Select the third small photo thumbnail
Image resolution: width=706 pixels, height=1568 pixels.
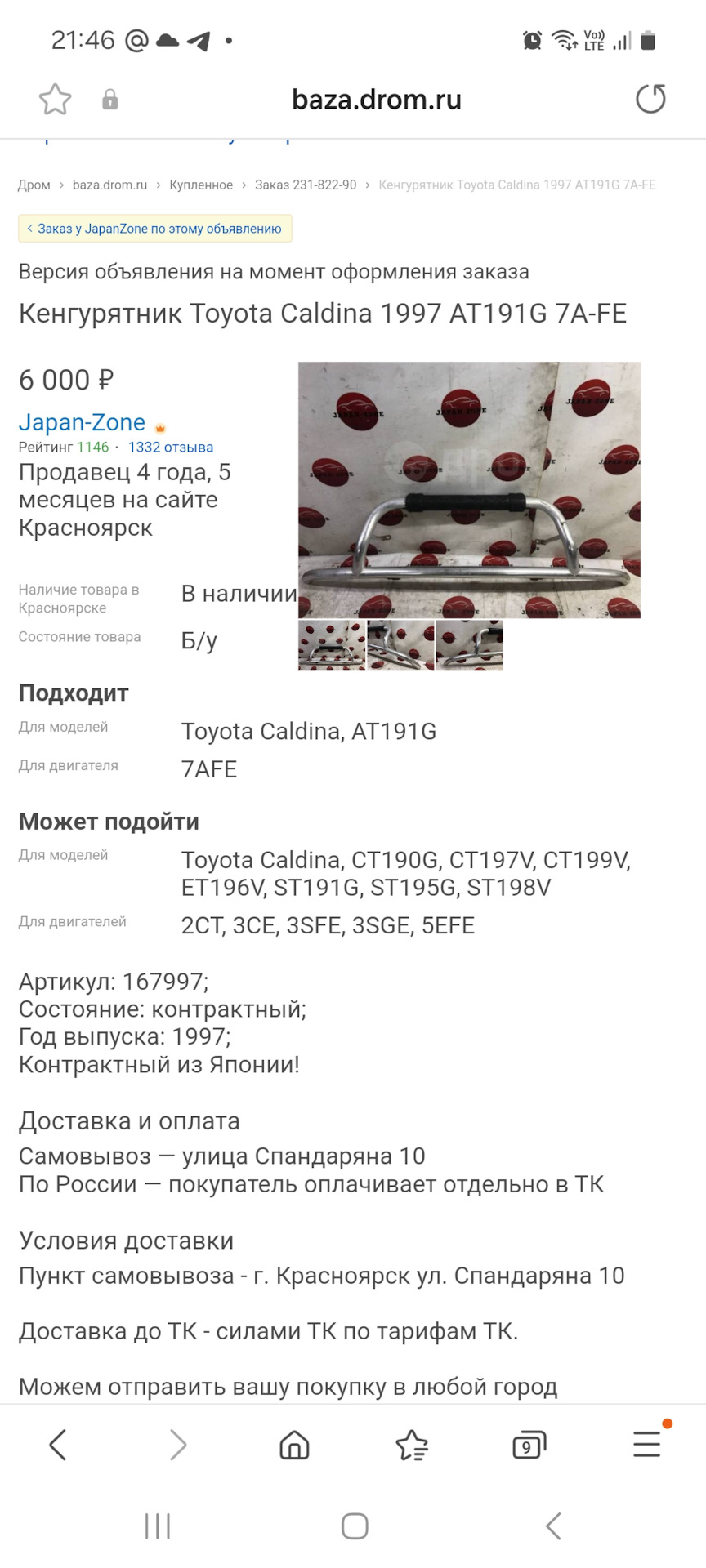[470, 645]
